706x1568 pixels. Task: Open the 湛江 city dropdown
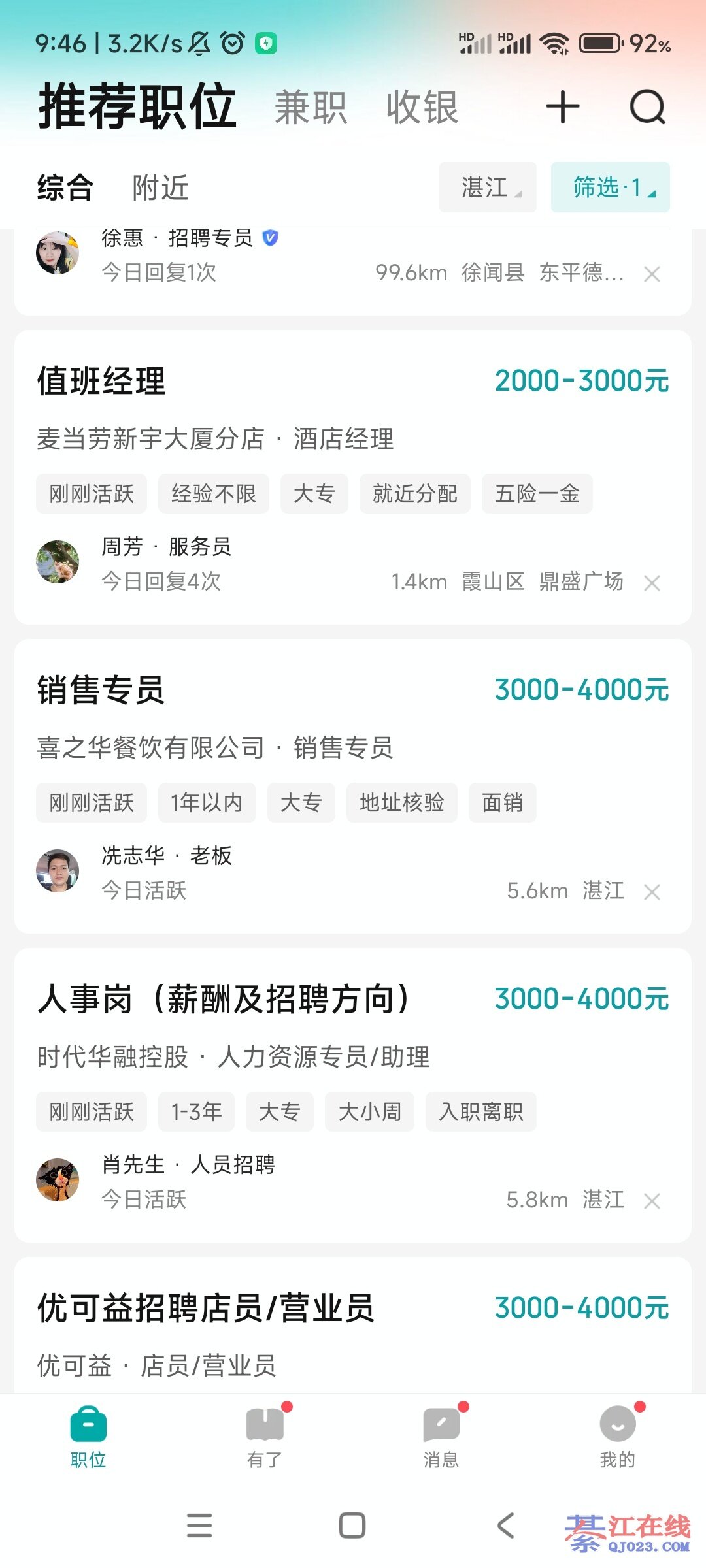488,188
